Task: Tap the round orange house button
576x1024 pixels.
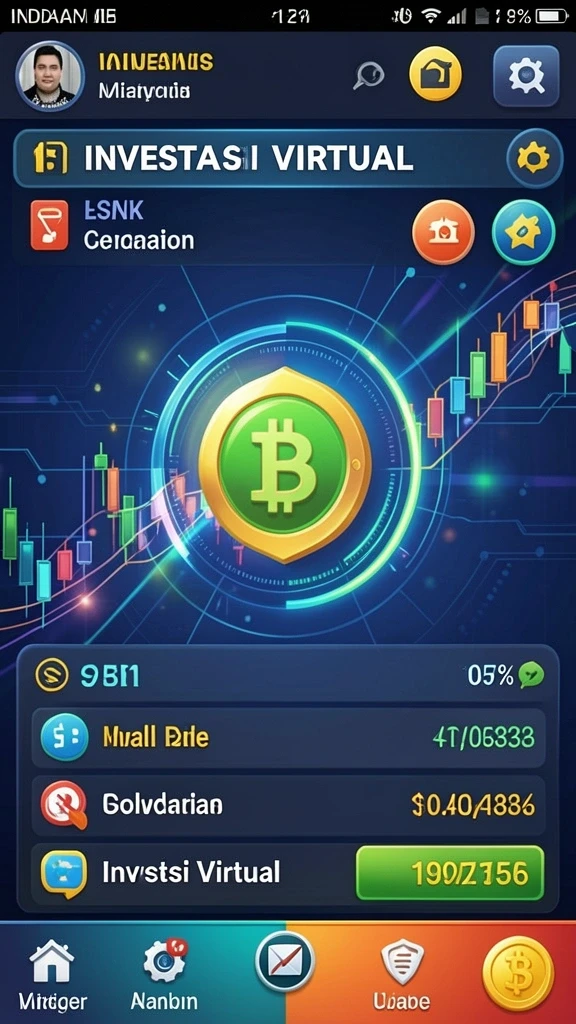Action: (443, 232)
